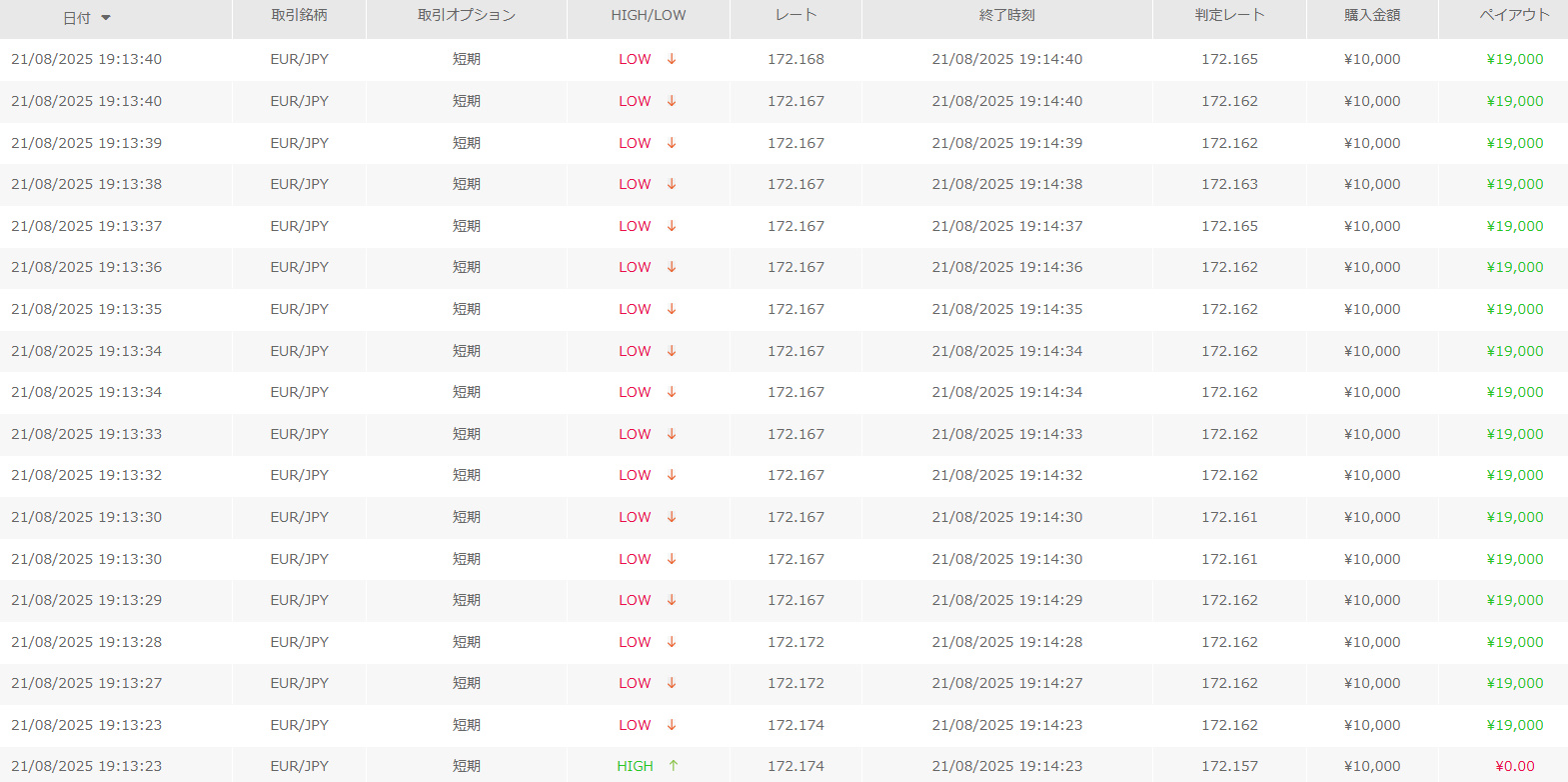Sort by 終了時刻 column header
The height and width of the screenshot is (782, 1568).
tap(1006, 15)
